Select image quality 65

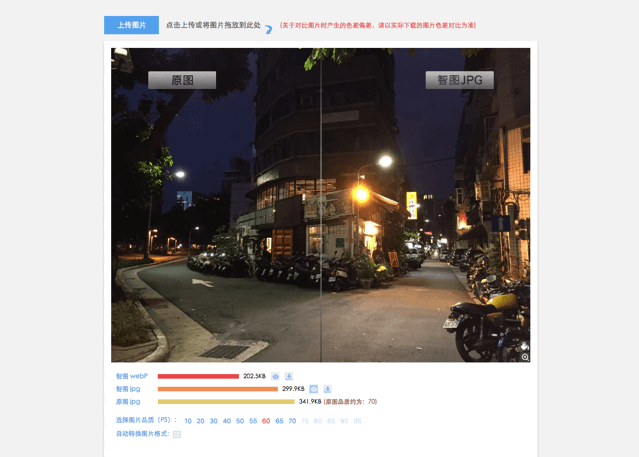[x=279, y=421]
